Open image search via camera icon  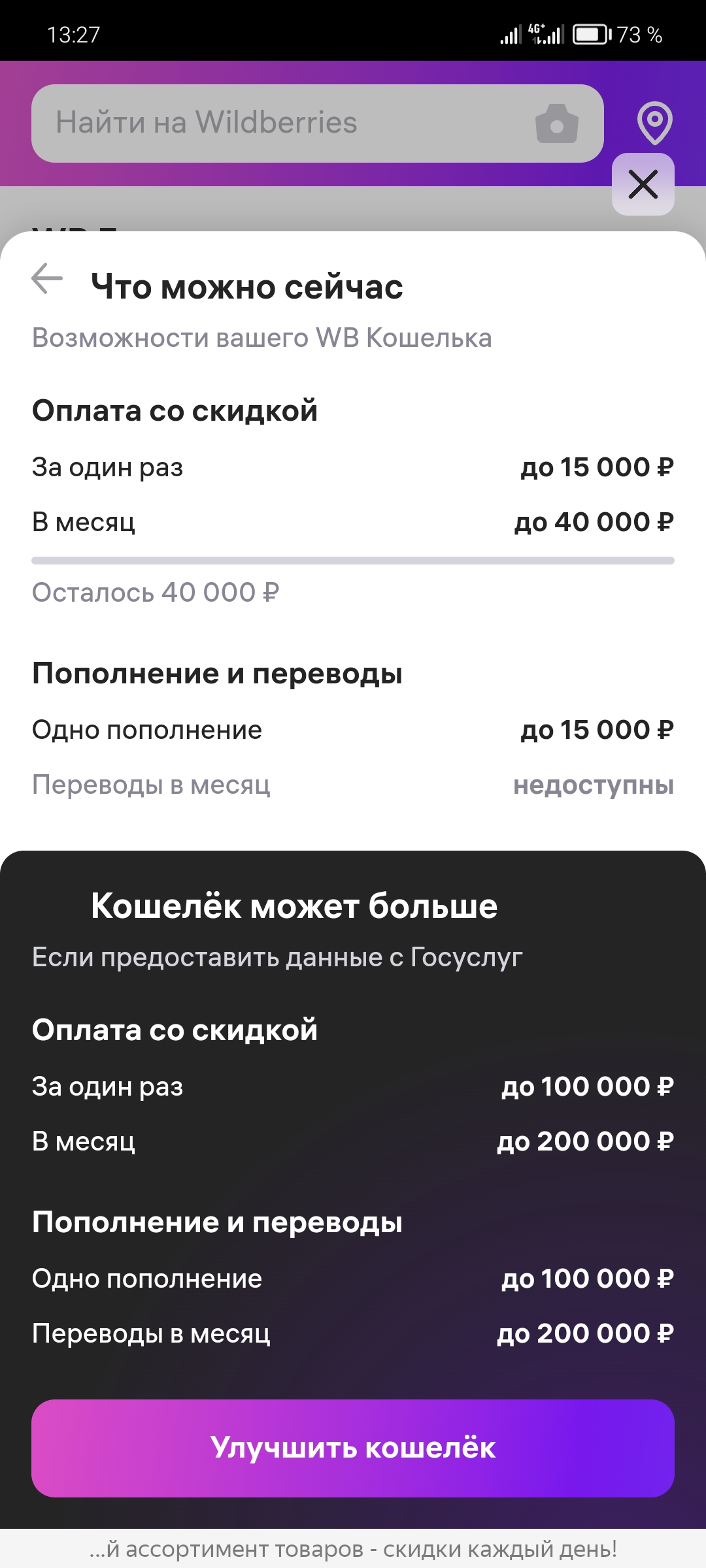[556, 123]
